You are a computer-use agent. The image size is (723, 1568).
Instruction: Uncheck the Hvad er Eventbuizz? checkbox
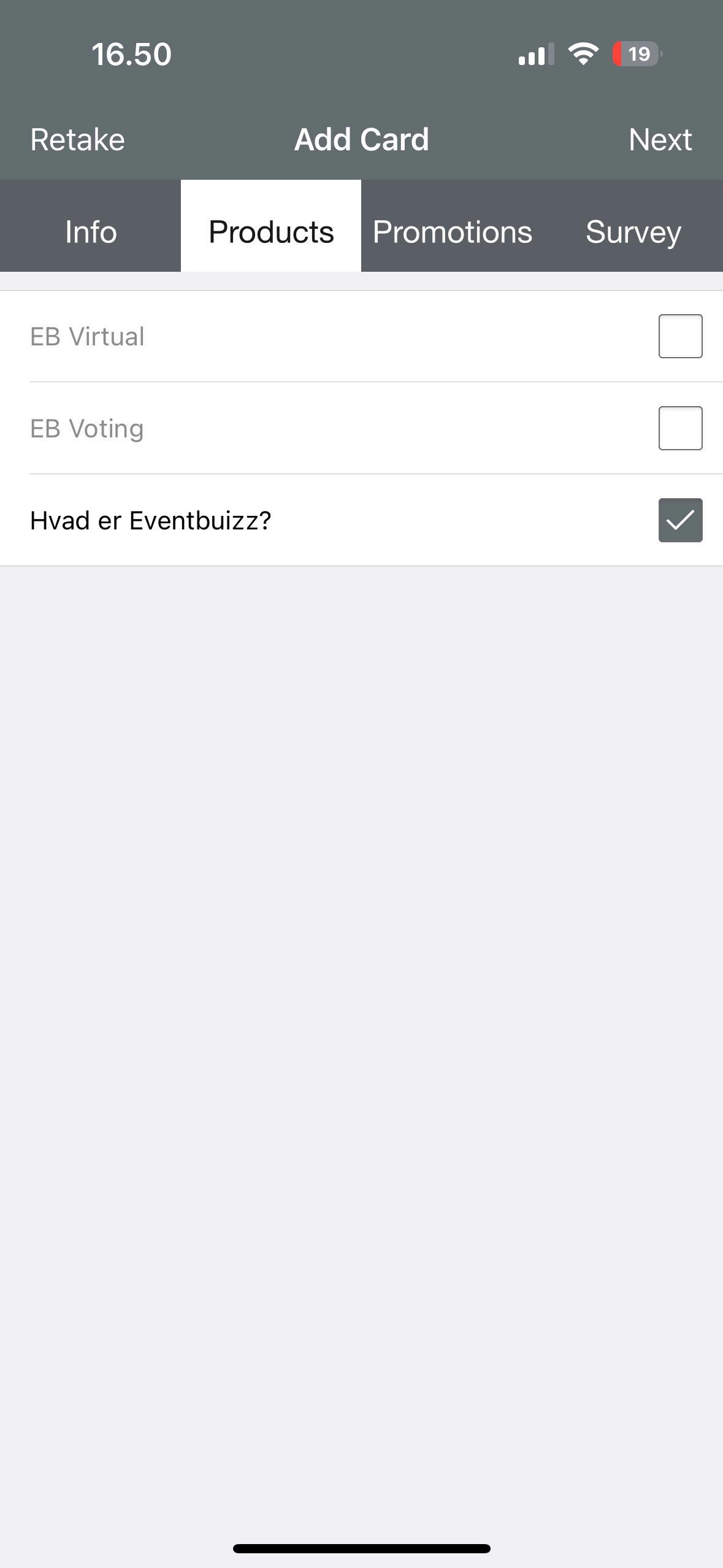680,520
